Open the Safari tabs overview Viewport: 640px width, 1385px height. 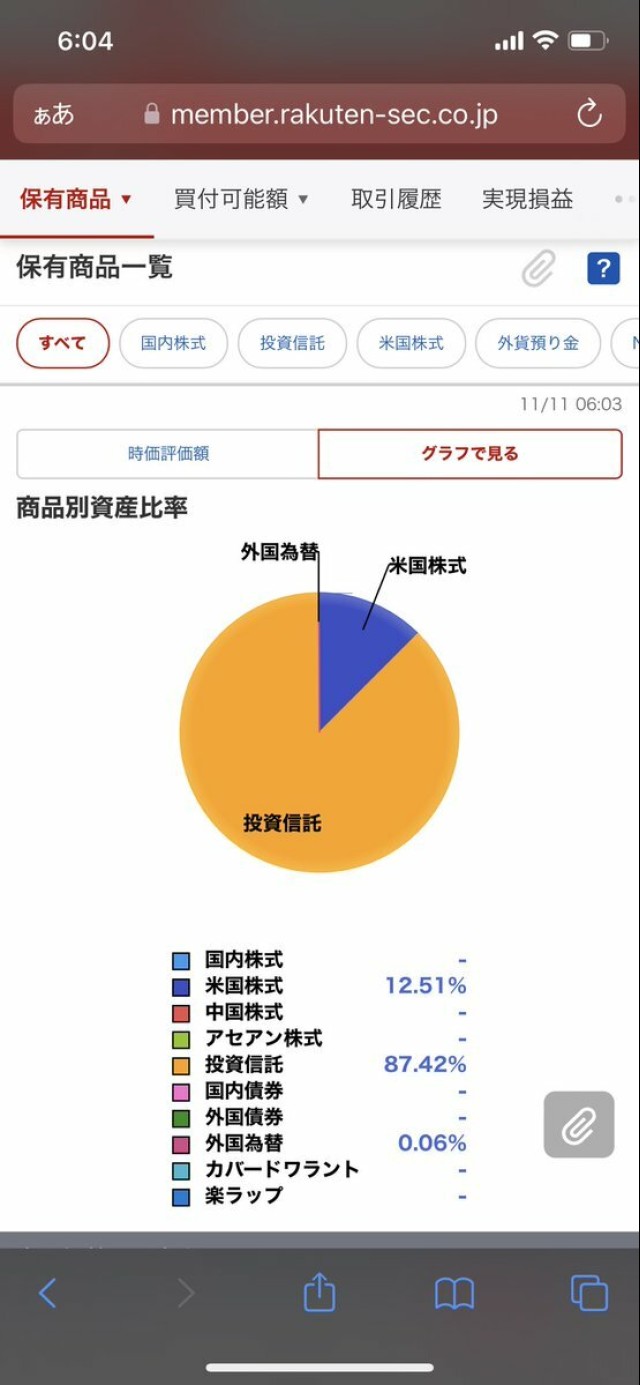point(589,1293)
